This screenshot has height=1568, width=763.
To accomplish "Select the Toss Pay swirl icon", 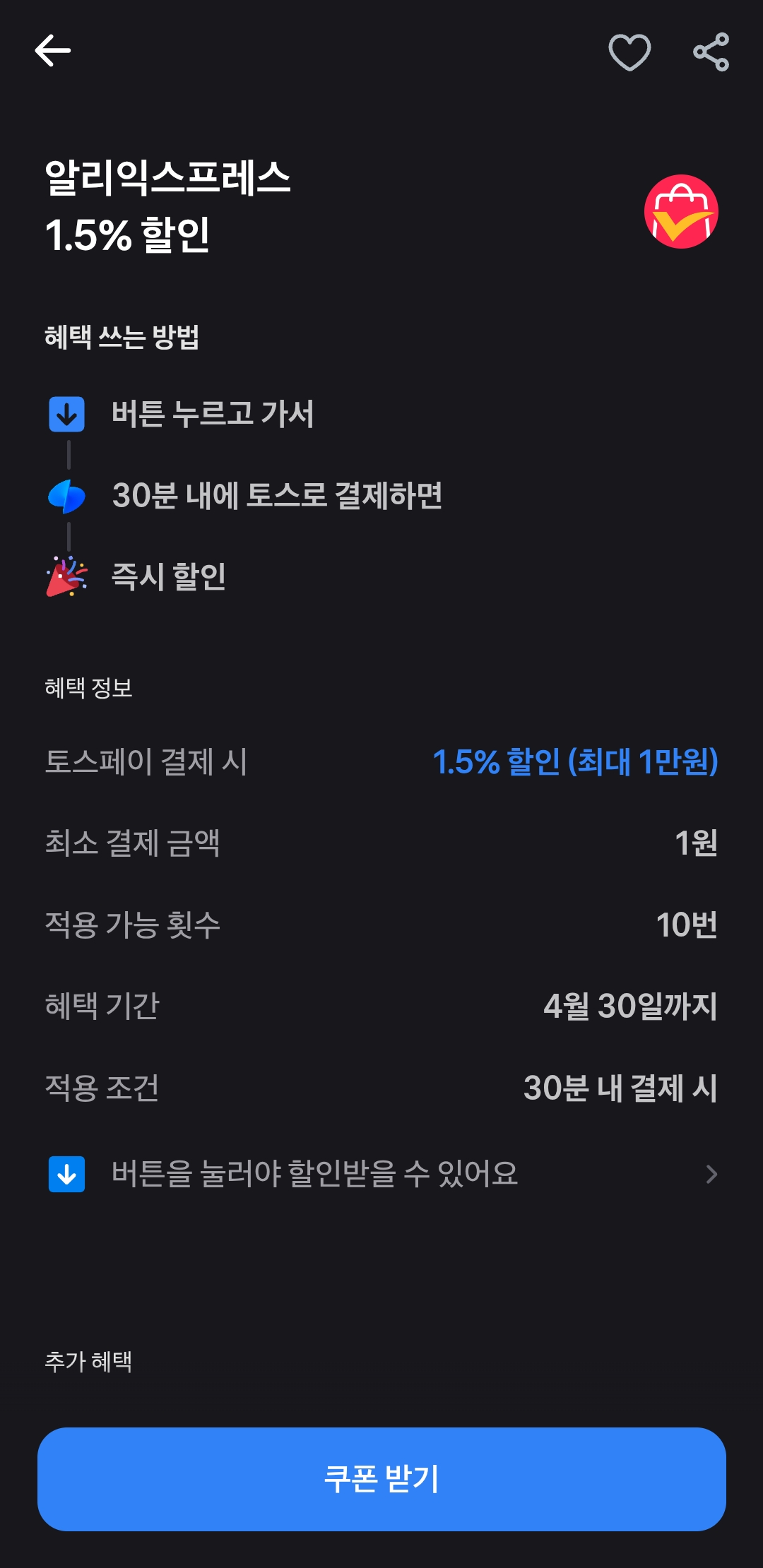I will [x=66, y=497].
